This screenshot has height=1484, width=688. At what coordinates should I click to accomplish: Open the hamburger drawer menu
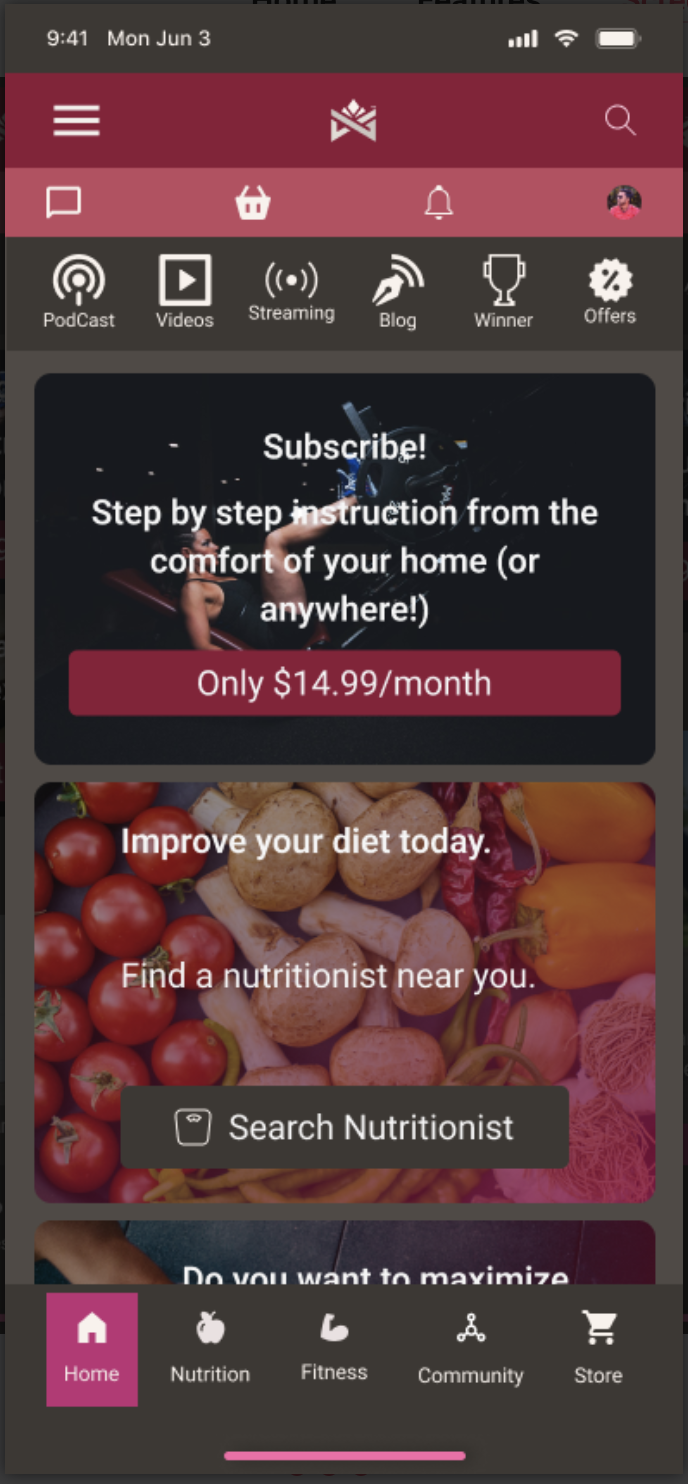tap(76, 121)
